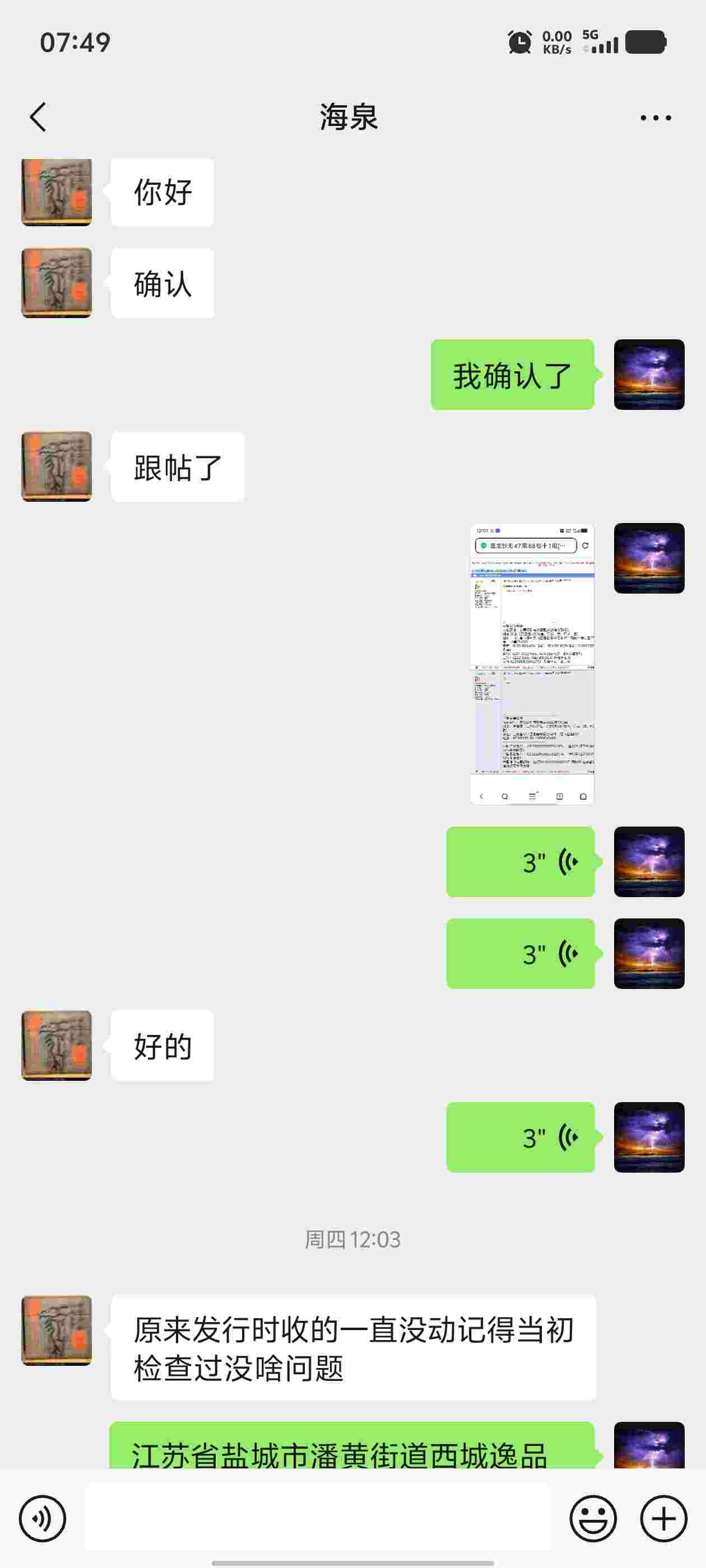
Task: Open the shared screenshot image in the chat
Action: pyautogui.click(x=532, y=664)
